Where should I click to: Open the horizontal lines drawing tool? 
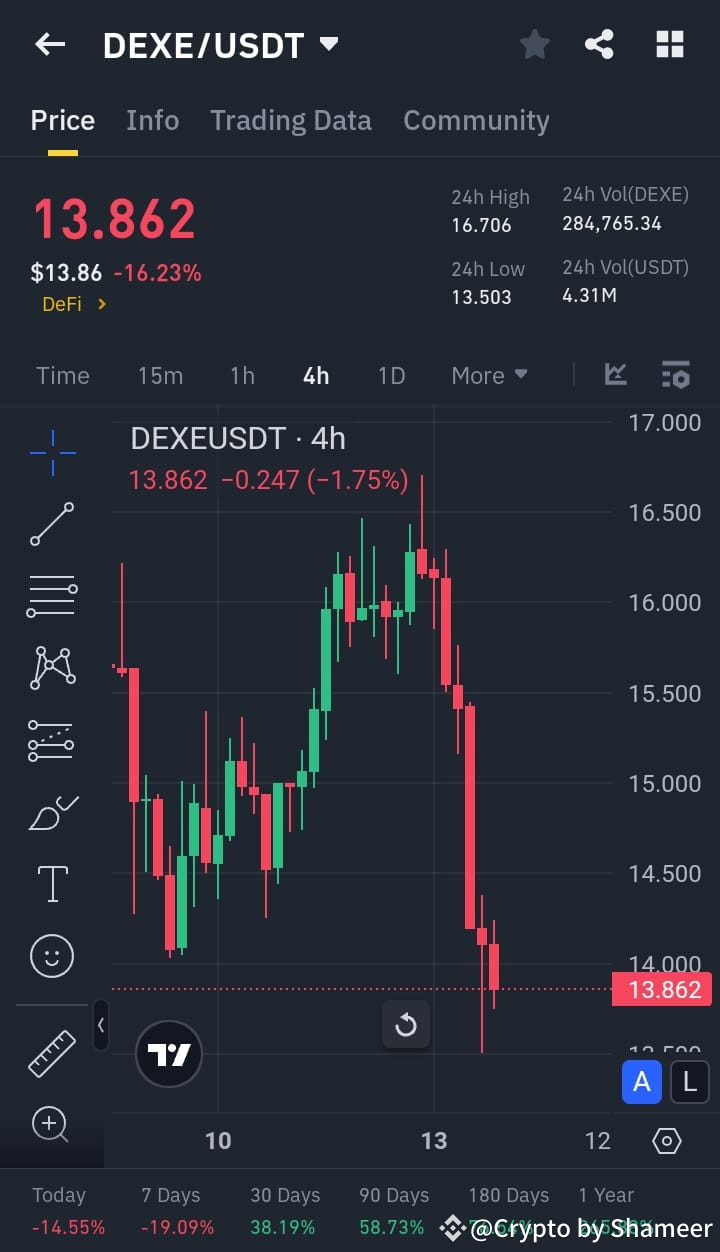tap(52, 595)
